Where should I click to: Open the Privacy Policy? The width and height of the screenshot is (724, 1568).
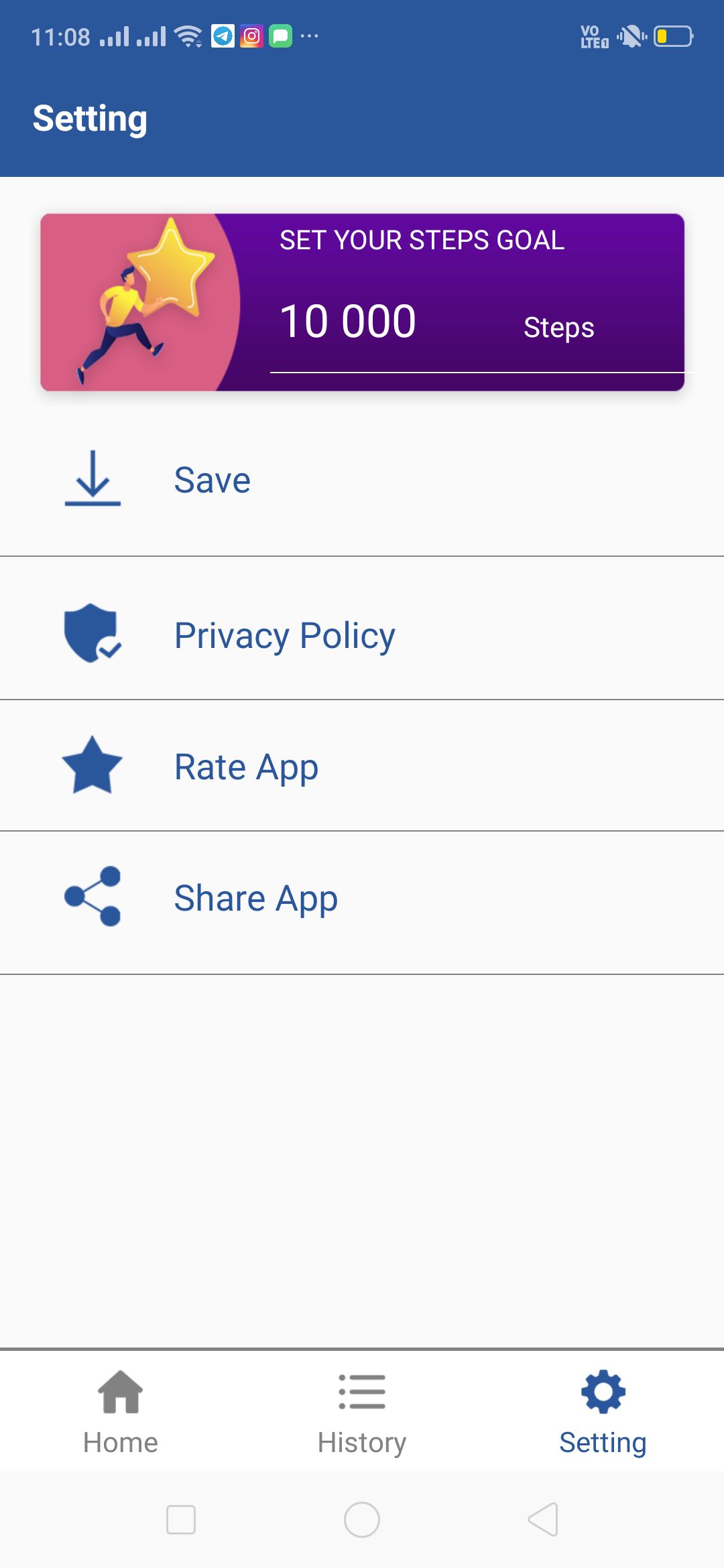tap(284, 635)
